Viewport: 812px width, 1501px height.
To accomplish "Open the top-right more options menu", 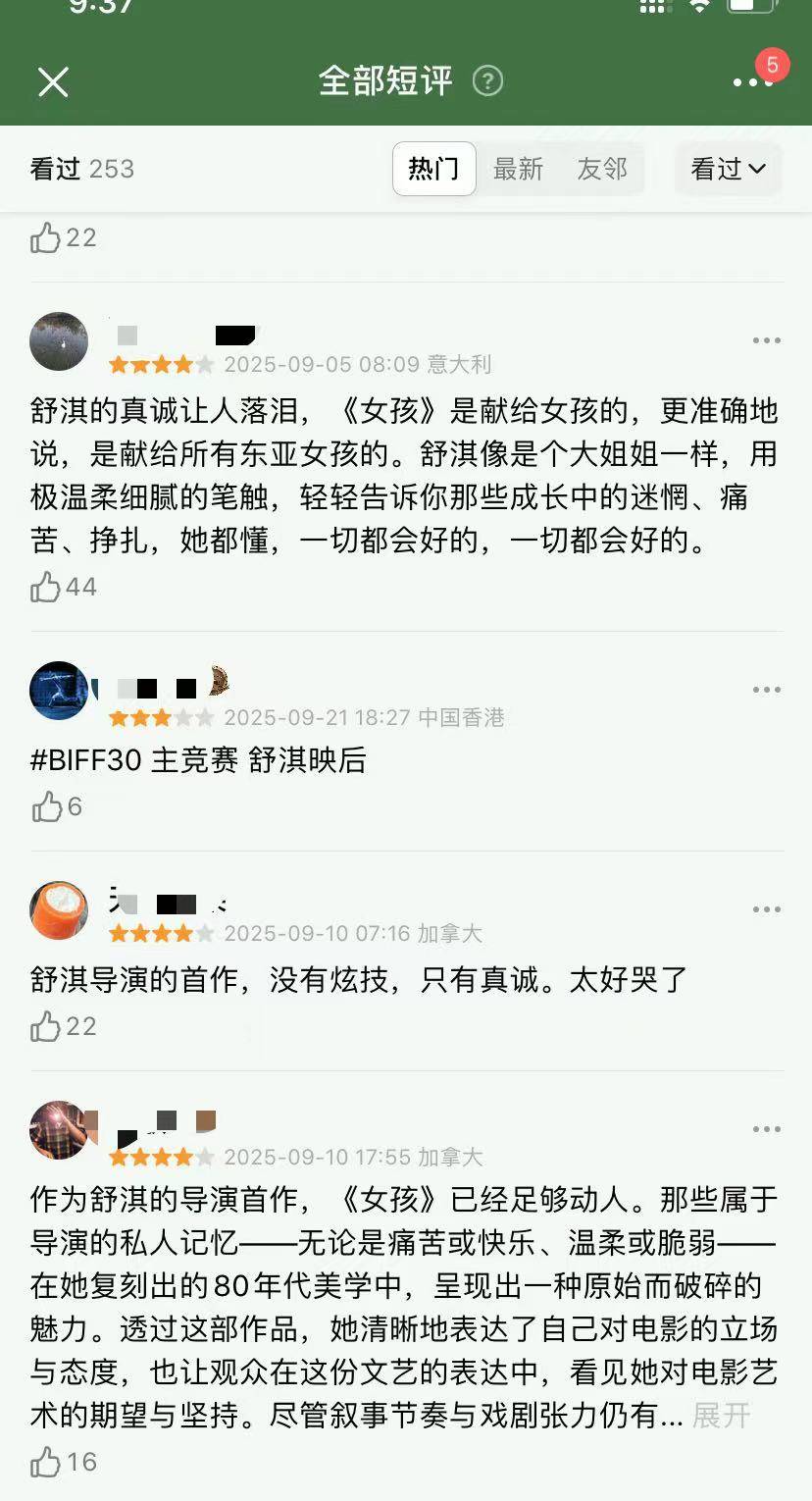I will point(752,81).
